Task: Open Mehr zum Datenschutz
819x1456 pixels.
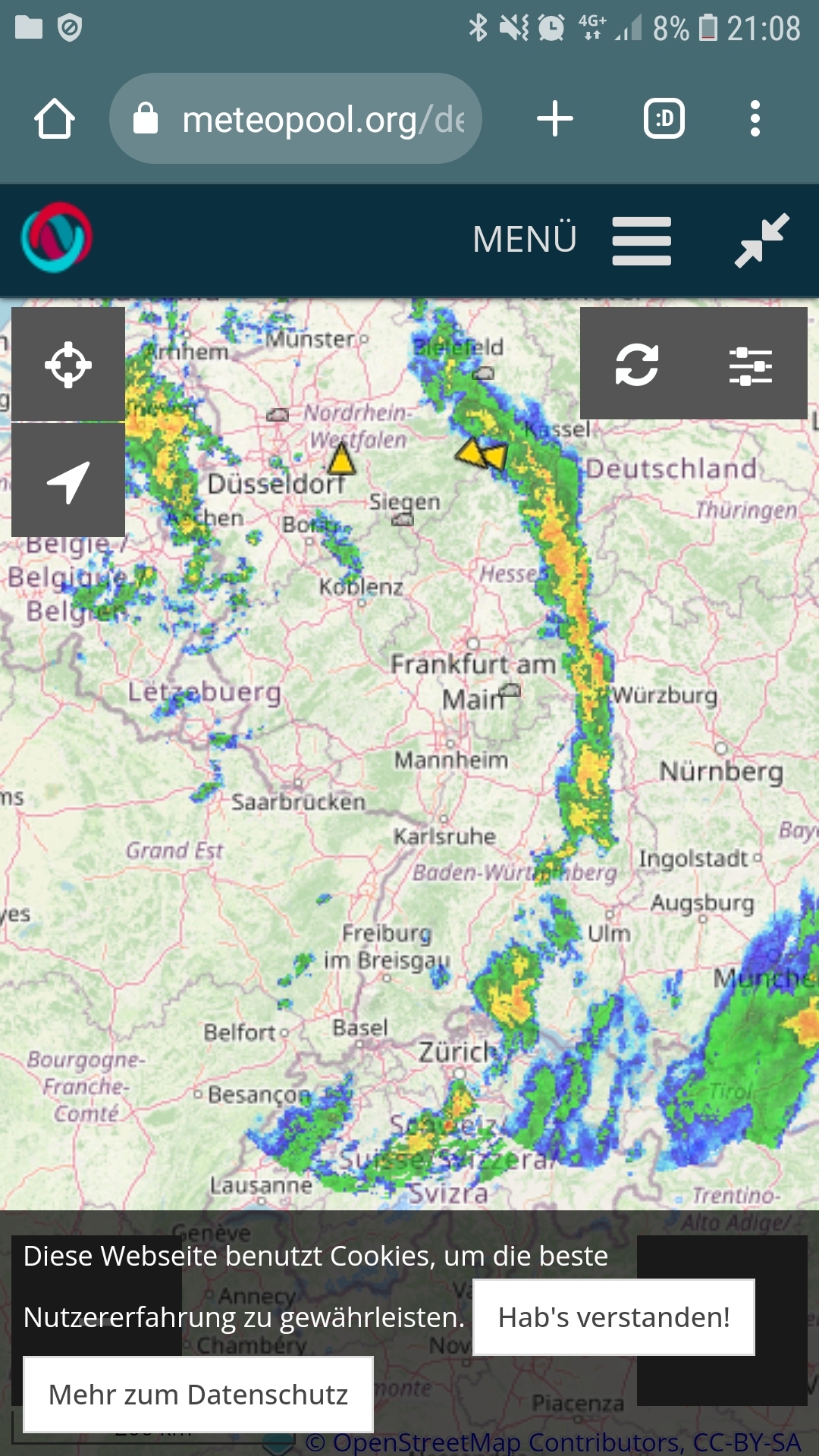Action: [198, 1394]
